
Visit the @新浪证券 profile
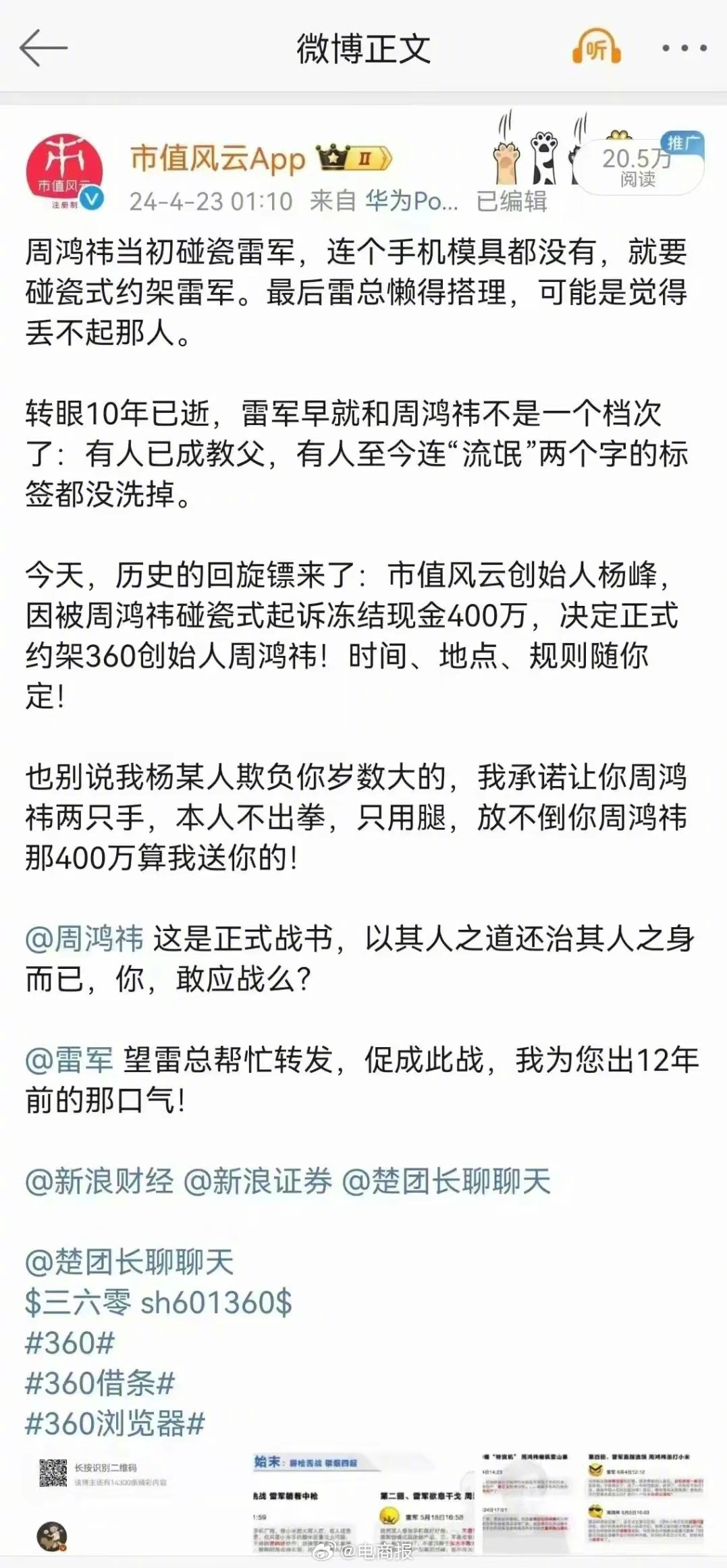(258, 1181)
